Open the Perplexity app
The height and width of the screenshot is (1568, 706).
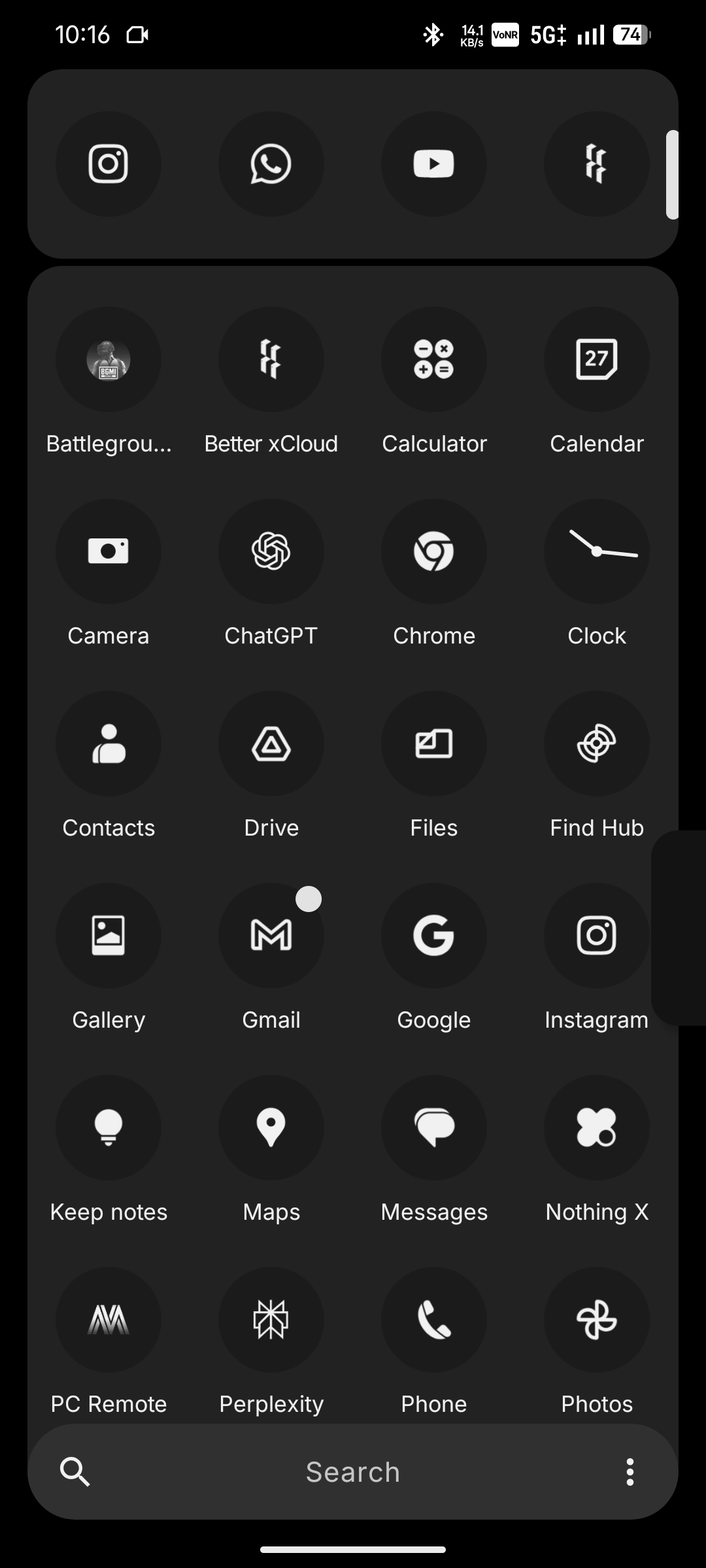[x=271, y=1320]
